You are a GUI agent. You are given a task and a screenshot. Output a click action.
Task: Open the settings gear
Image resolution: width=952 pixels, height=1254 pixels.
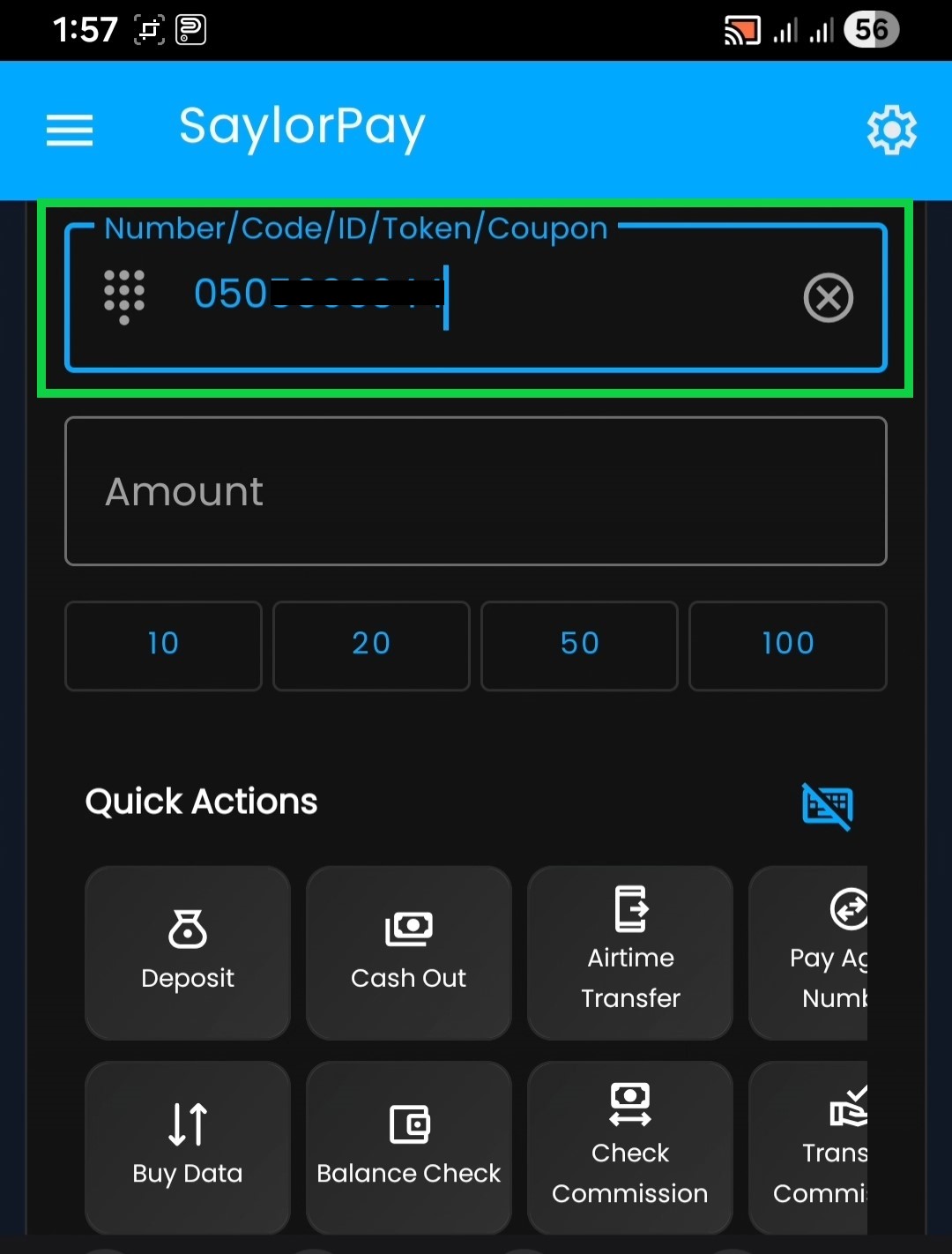(892, 131)
